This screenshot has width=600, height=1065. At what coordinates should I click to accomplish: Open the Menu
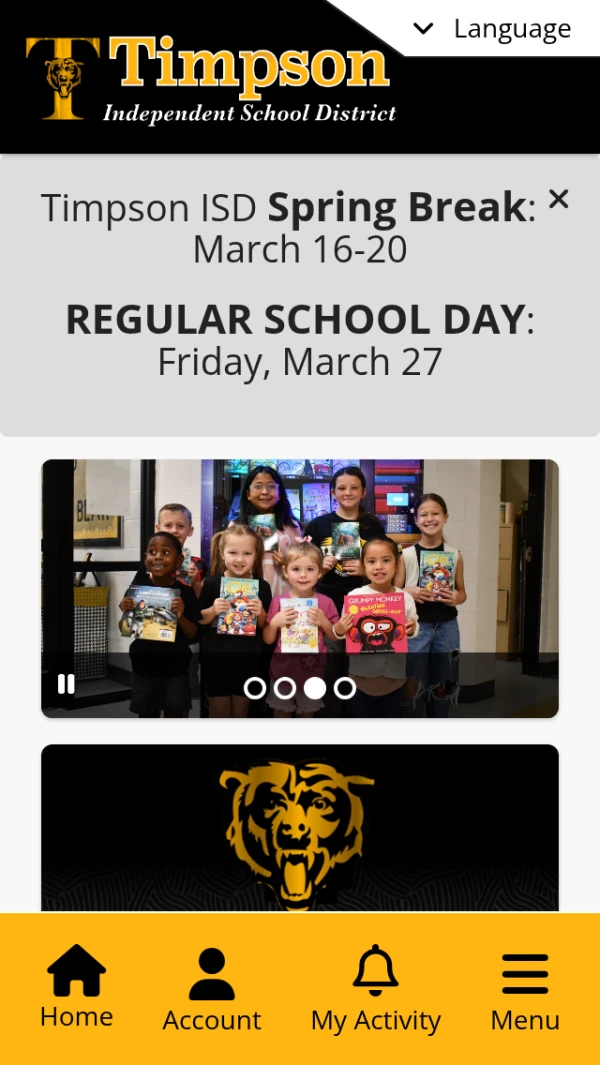click(x=525, y=990)
